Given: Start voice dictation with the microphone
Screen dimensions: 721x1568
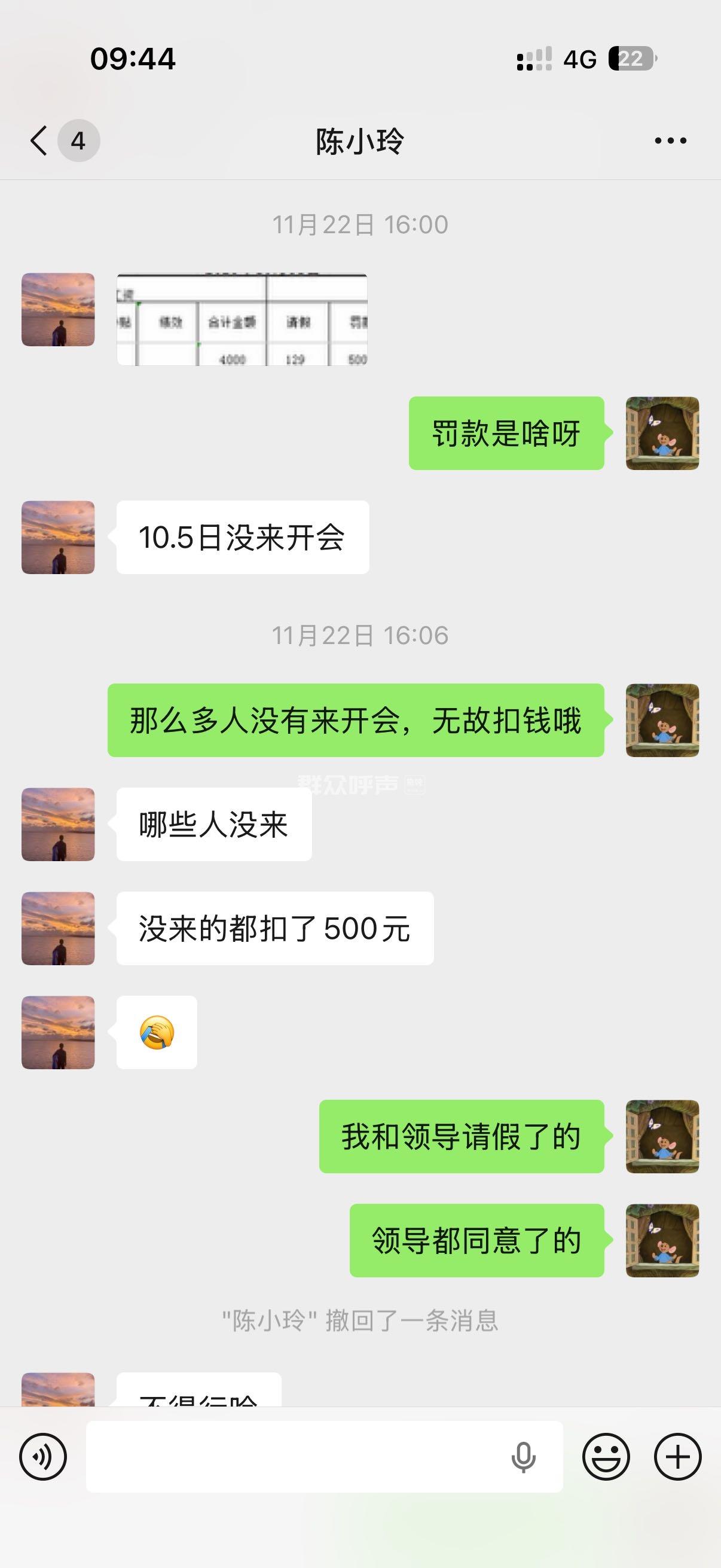Looking at the screenshot, I should point(523,1457).
